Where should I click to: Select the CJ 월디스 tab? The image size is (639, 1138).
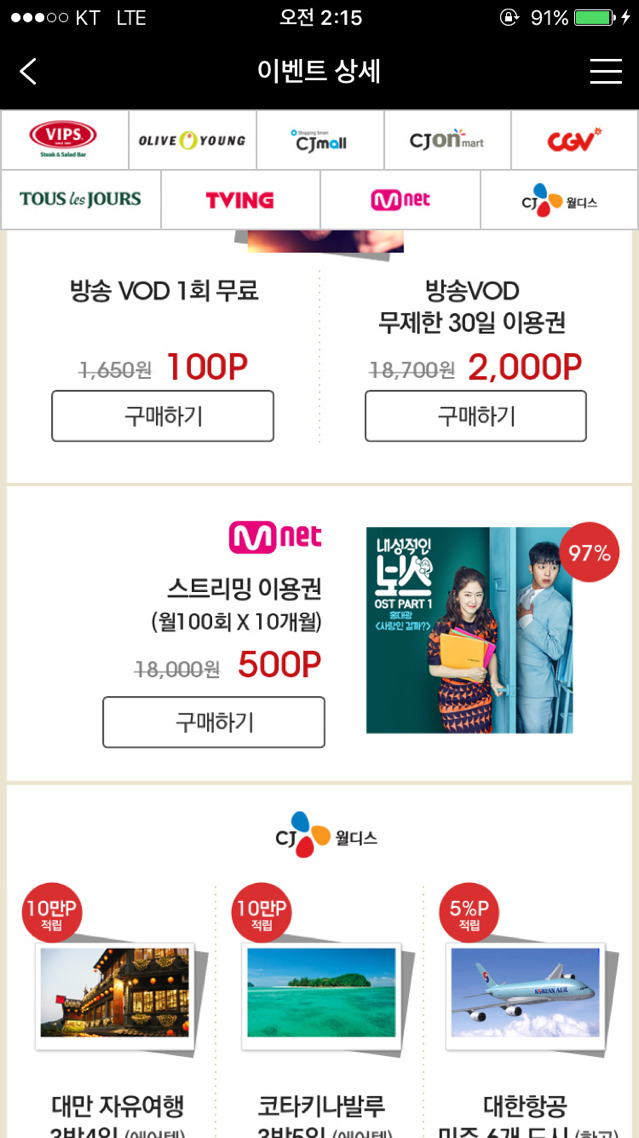tap(559, 199)
